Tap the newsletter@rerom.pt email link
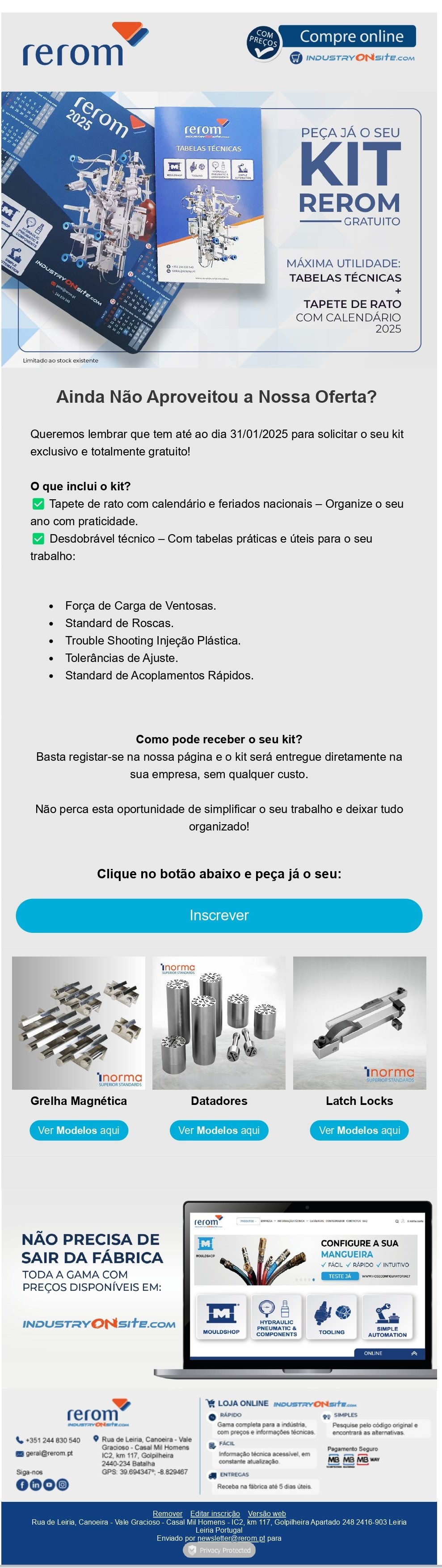The height and width of the screenshot is (1568, 442). (231, 1538)
